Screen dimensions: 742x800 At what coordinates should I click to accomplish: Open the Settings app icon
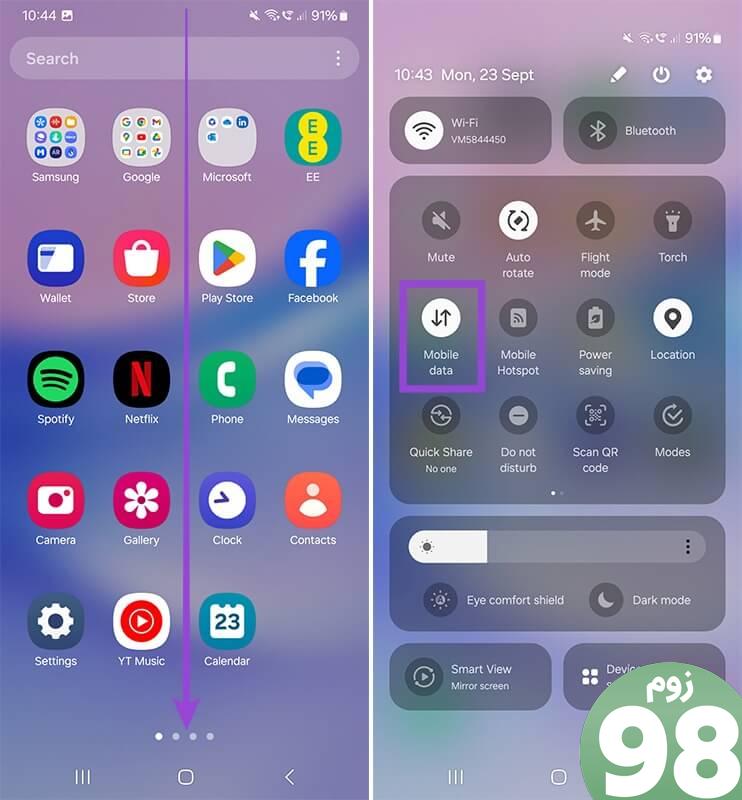(56, 622)
